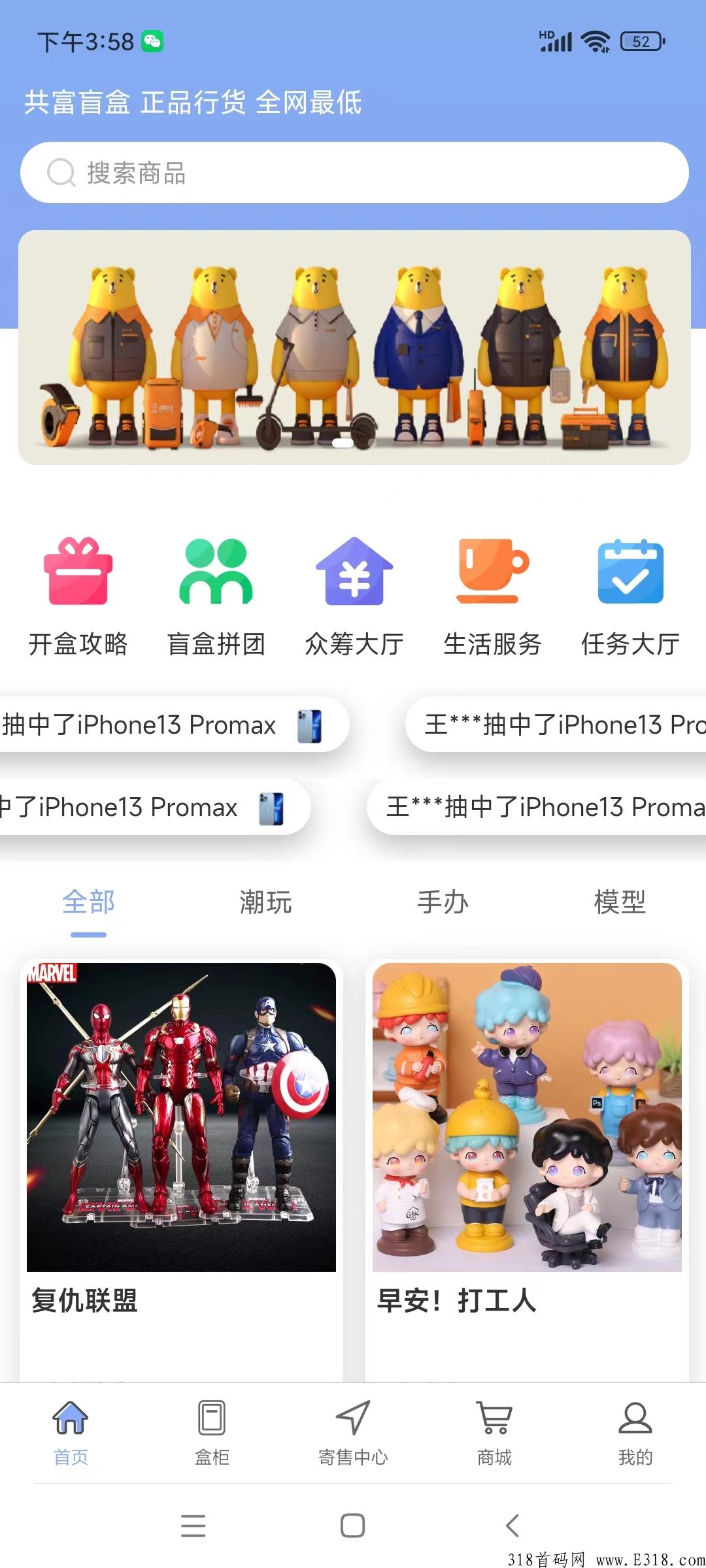Filter products by 模型 tab

620,904
